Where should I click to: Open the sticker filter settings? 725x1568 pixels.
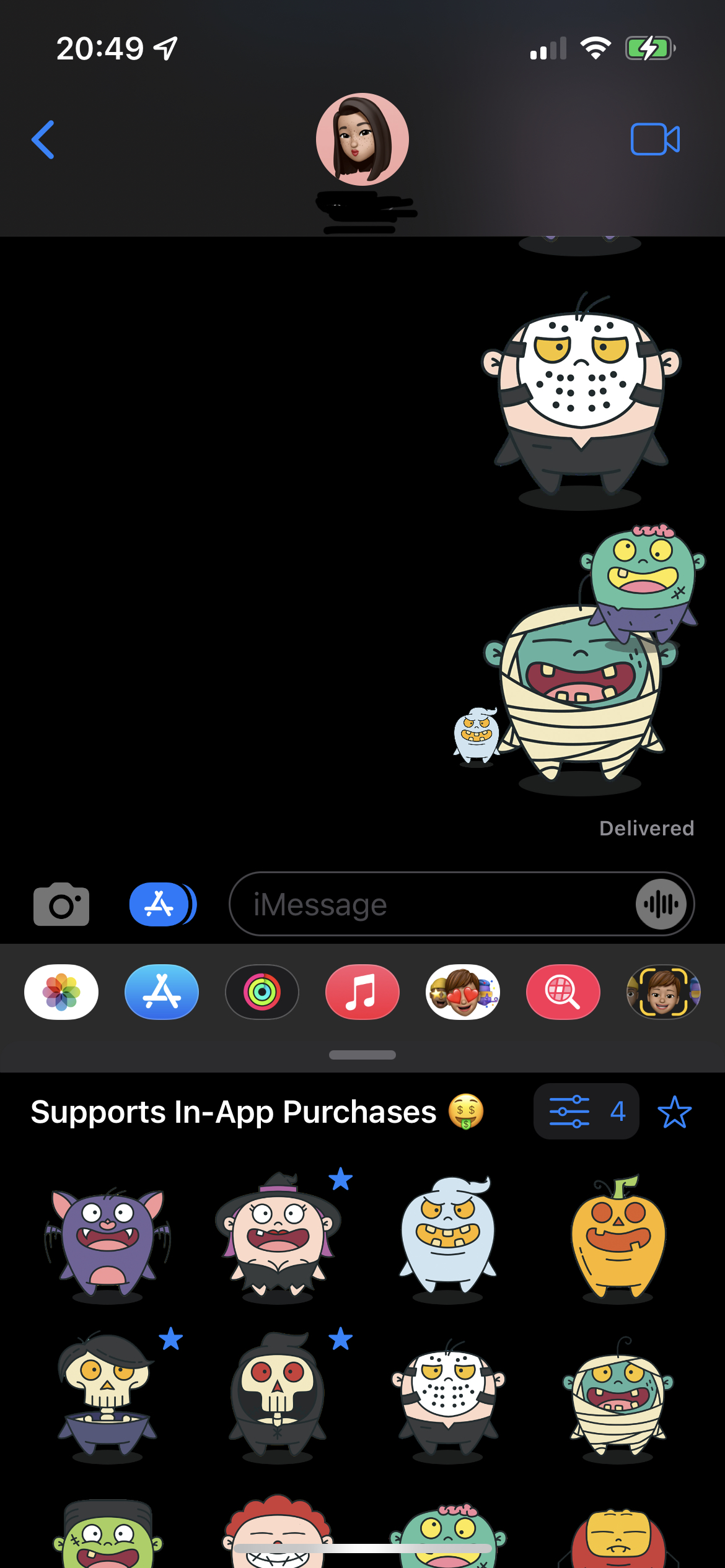(x=586, y=1112)
